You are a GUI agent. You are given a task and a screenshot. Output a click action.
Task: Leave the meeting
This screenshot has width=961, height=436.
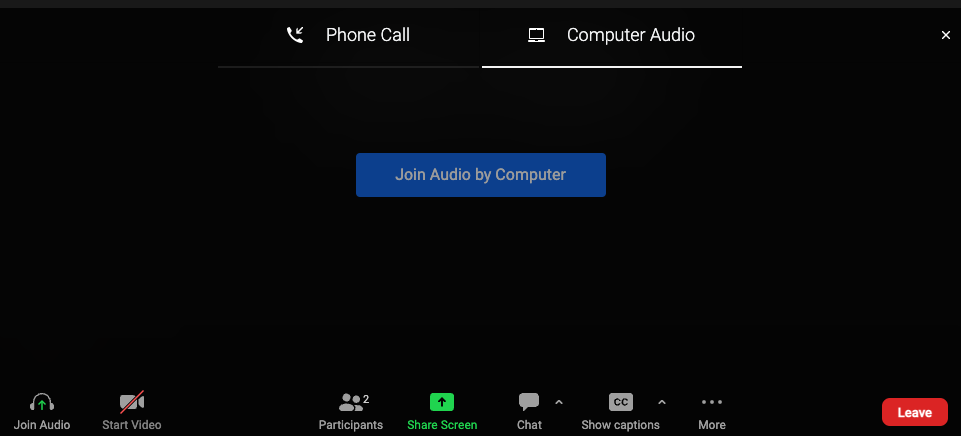coord(914,412)
